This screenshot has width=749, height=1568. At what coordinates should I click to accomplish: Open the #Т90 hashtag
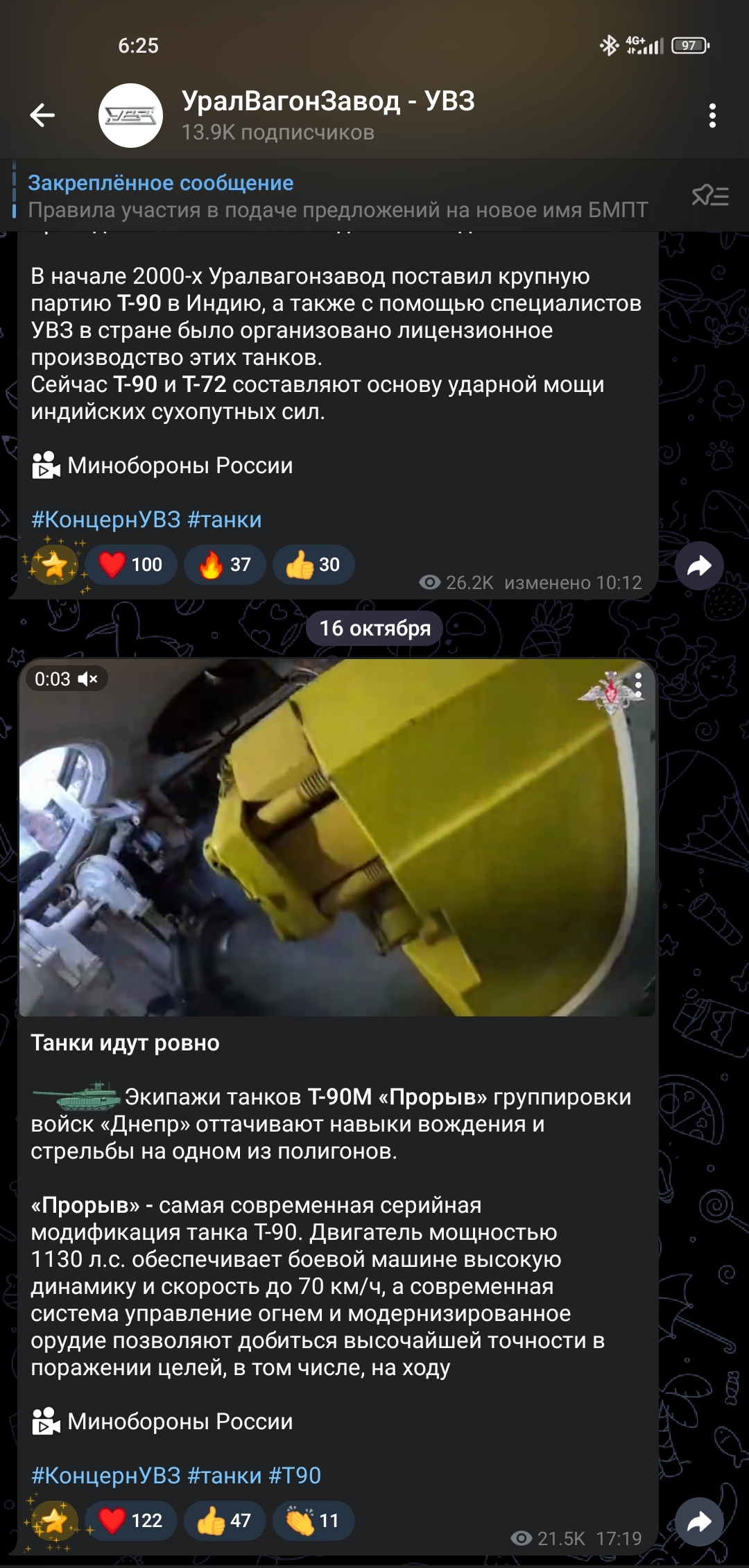click(x=295, y=1476)
